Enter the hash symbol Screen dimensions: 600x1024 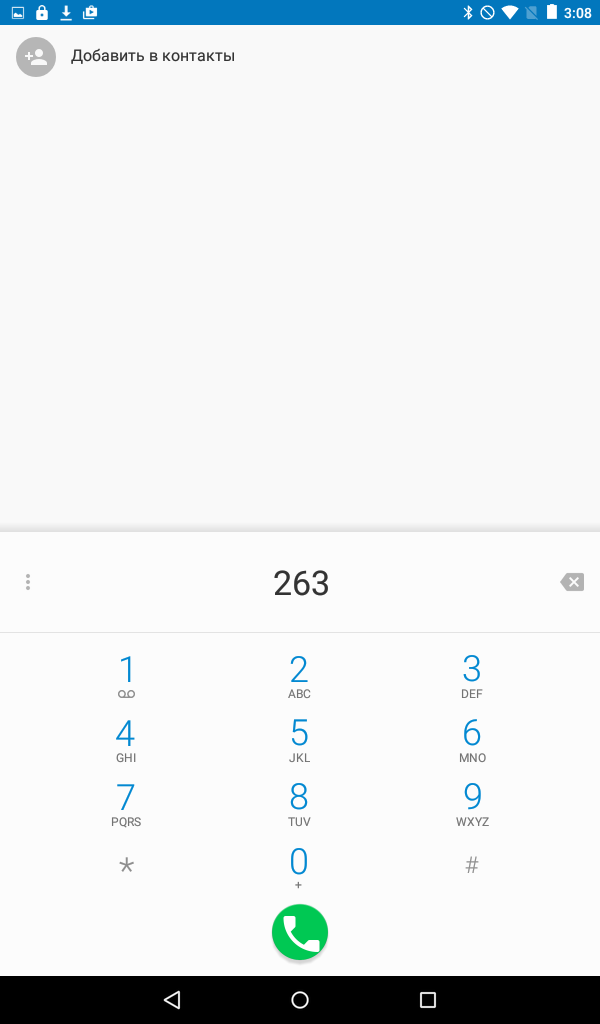[472, 866]
